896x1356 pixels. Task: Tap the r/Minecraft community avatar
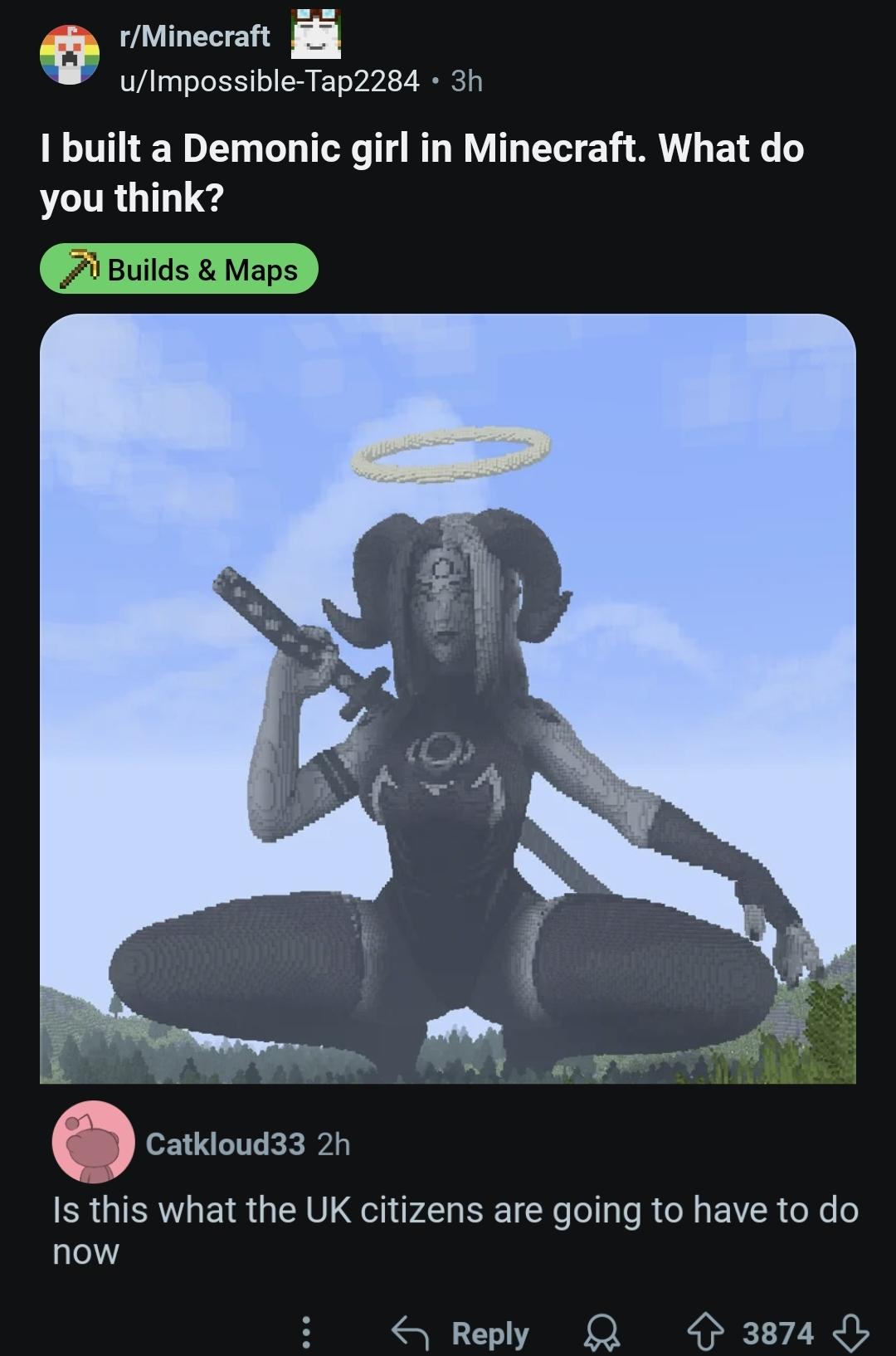point(70,55)
